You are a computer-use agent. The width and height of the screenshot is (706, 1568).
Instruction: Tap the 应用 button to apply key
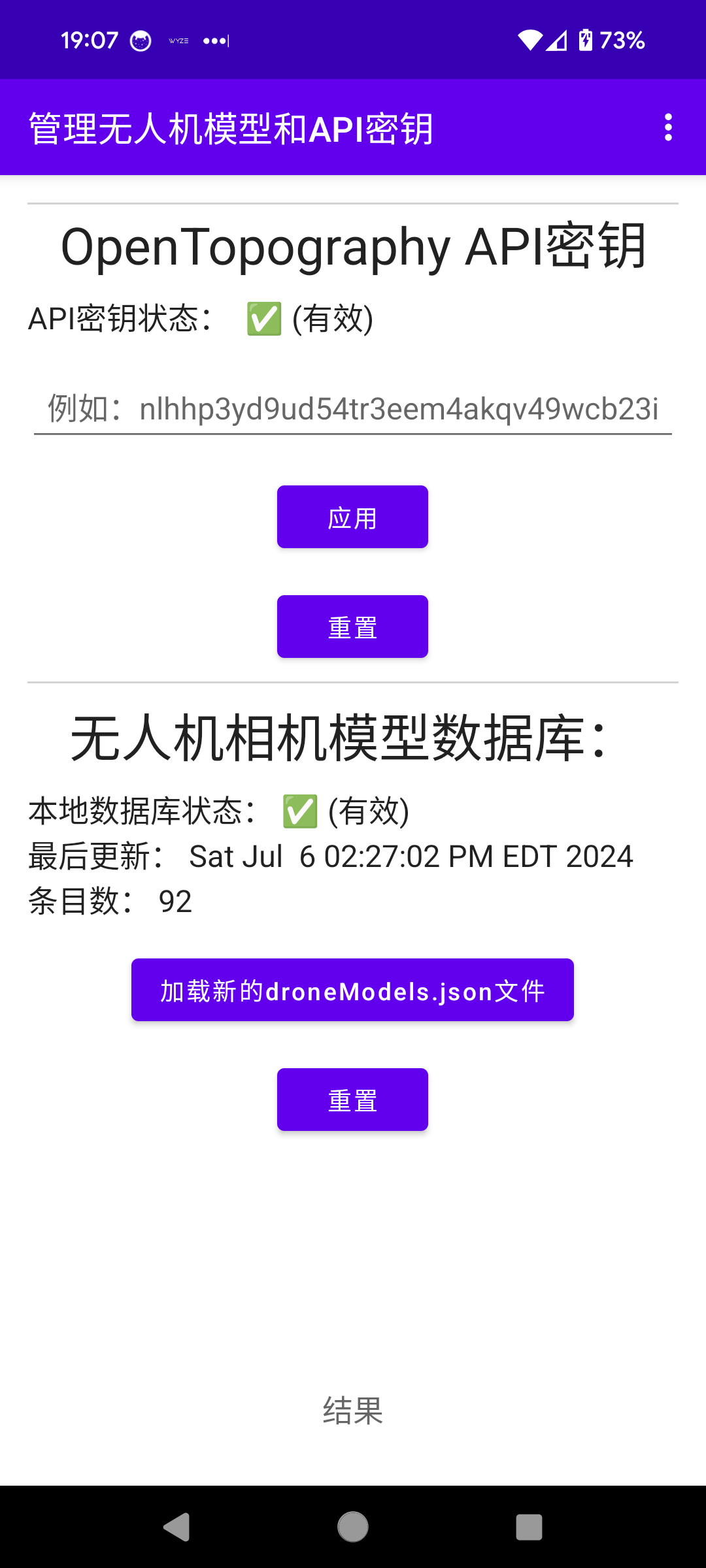pos(352,517)
